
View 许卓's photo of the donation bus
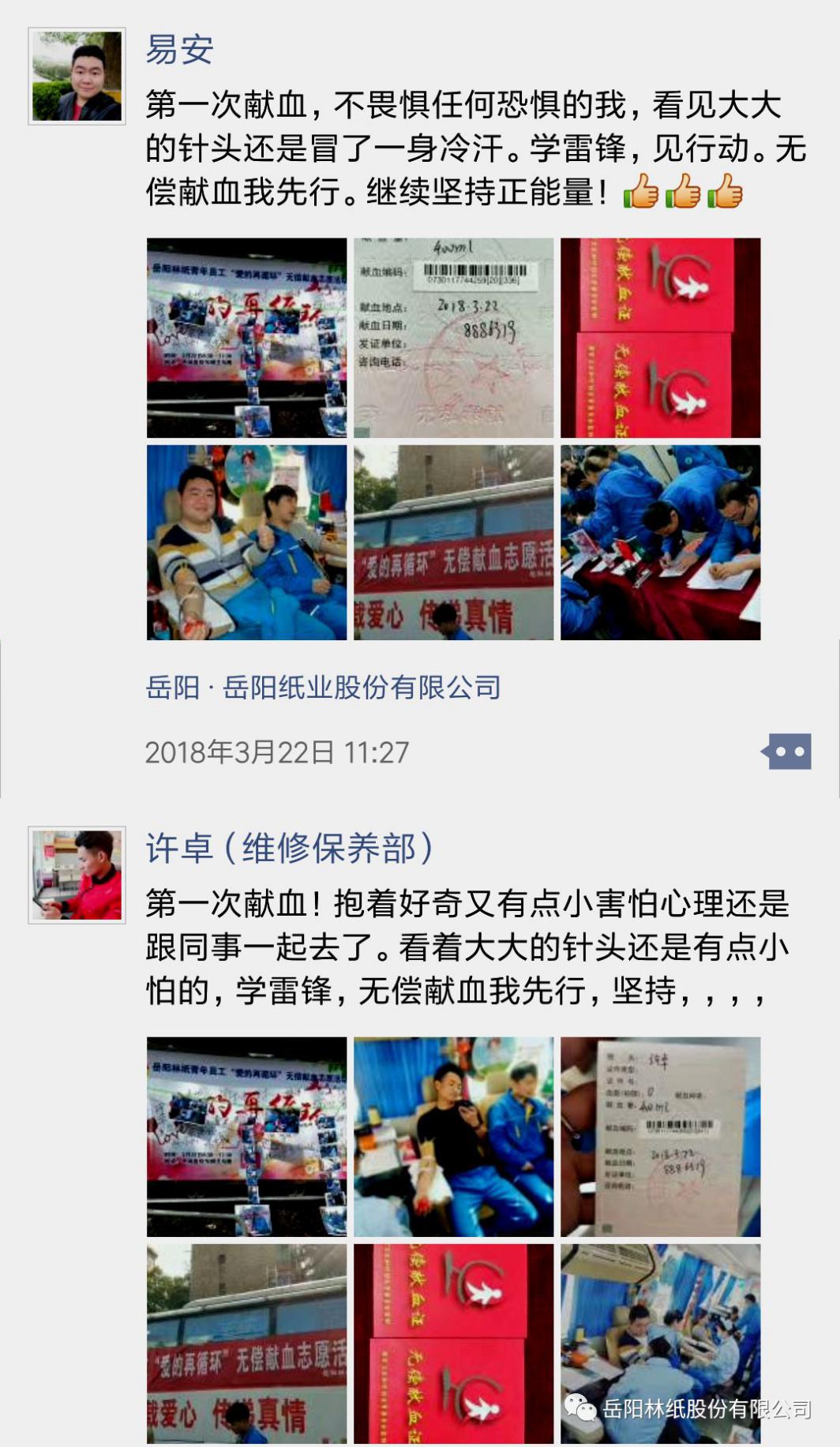pos(246,1344)
